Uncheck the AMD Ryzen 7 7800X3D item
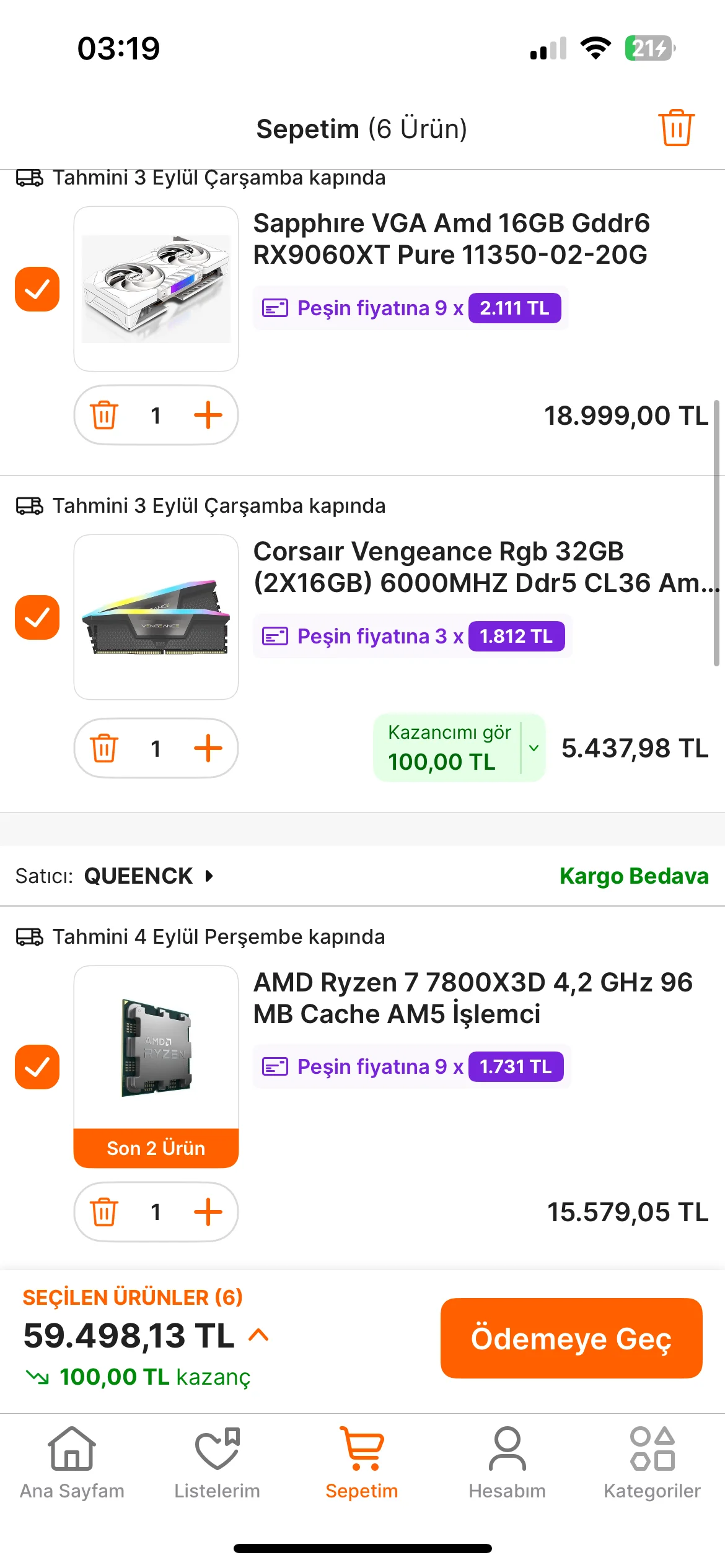 click(x=37, y=1067)
